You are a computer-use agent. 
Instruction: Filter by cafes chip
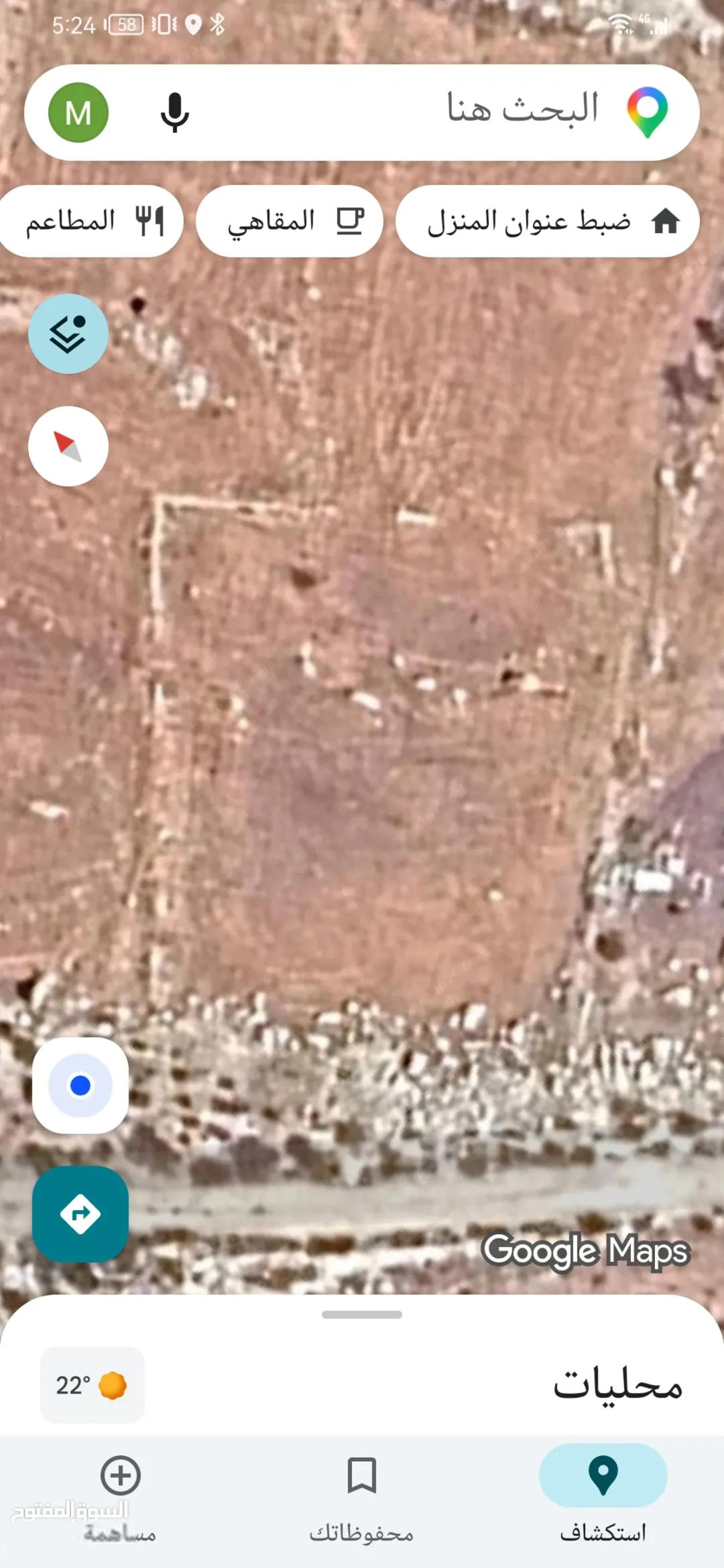[290, 221]
